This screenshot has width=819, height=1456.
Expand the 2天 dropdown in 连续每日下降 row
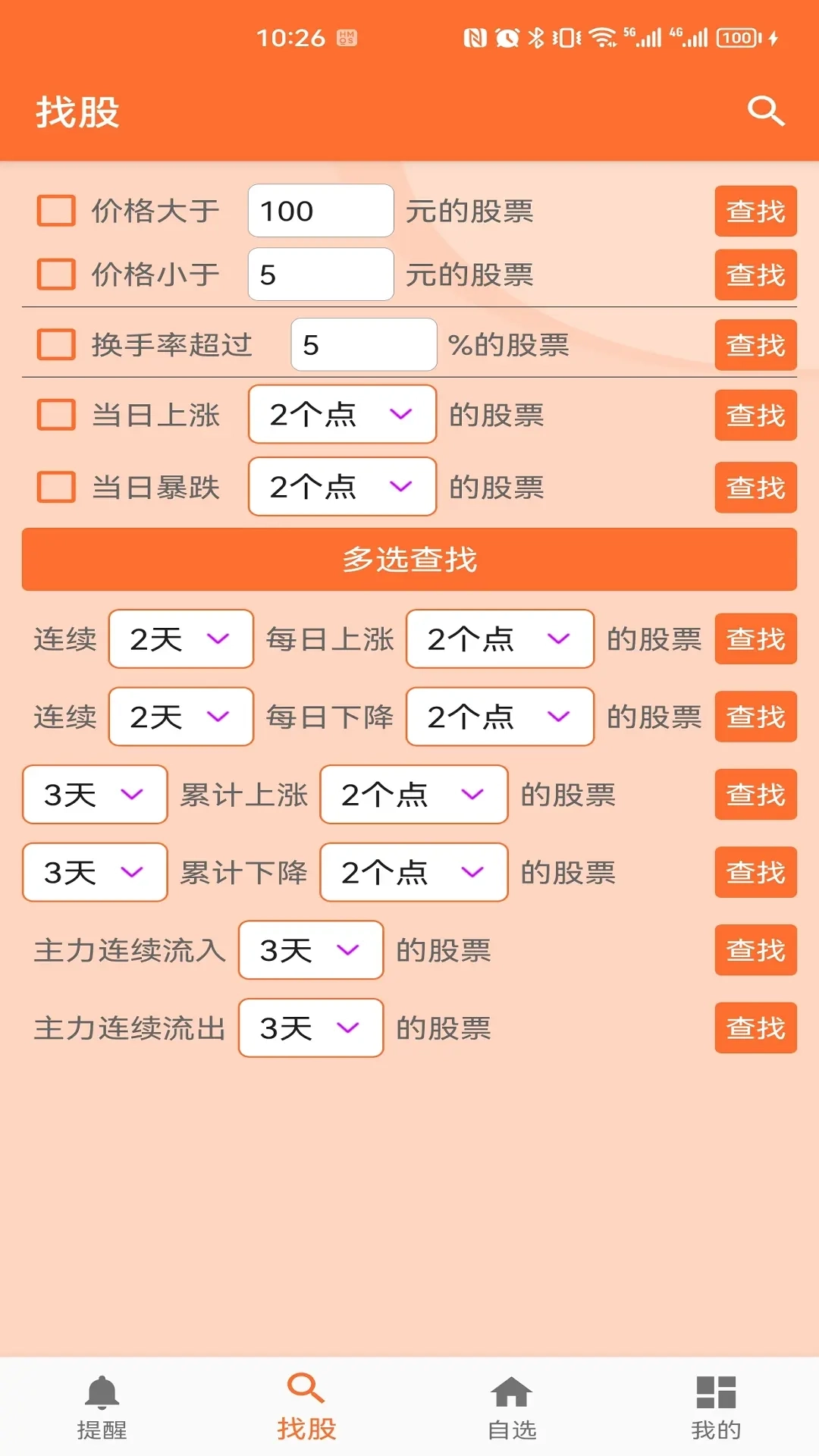[x=180, y=717]
